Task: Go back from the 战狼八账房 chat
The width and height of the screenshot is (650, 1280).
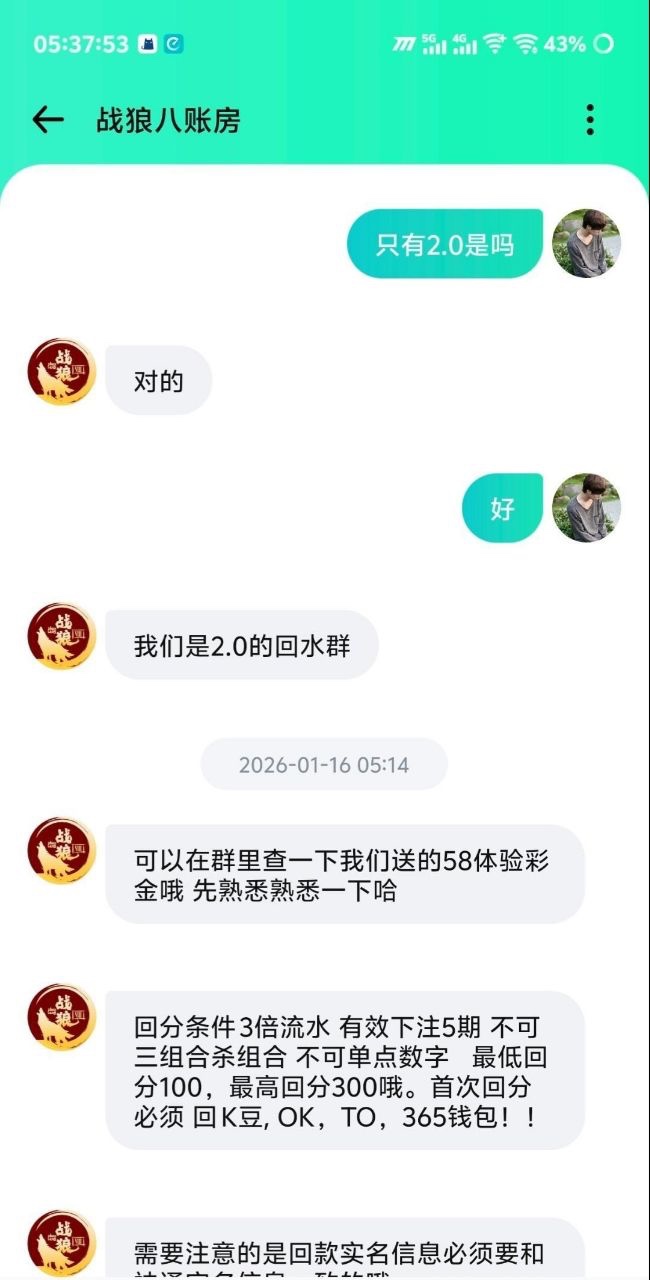Action: click(x=47, y=120)
